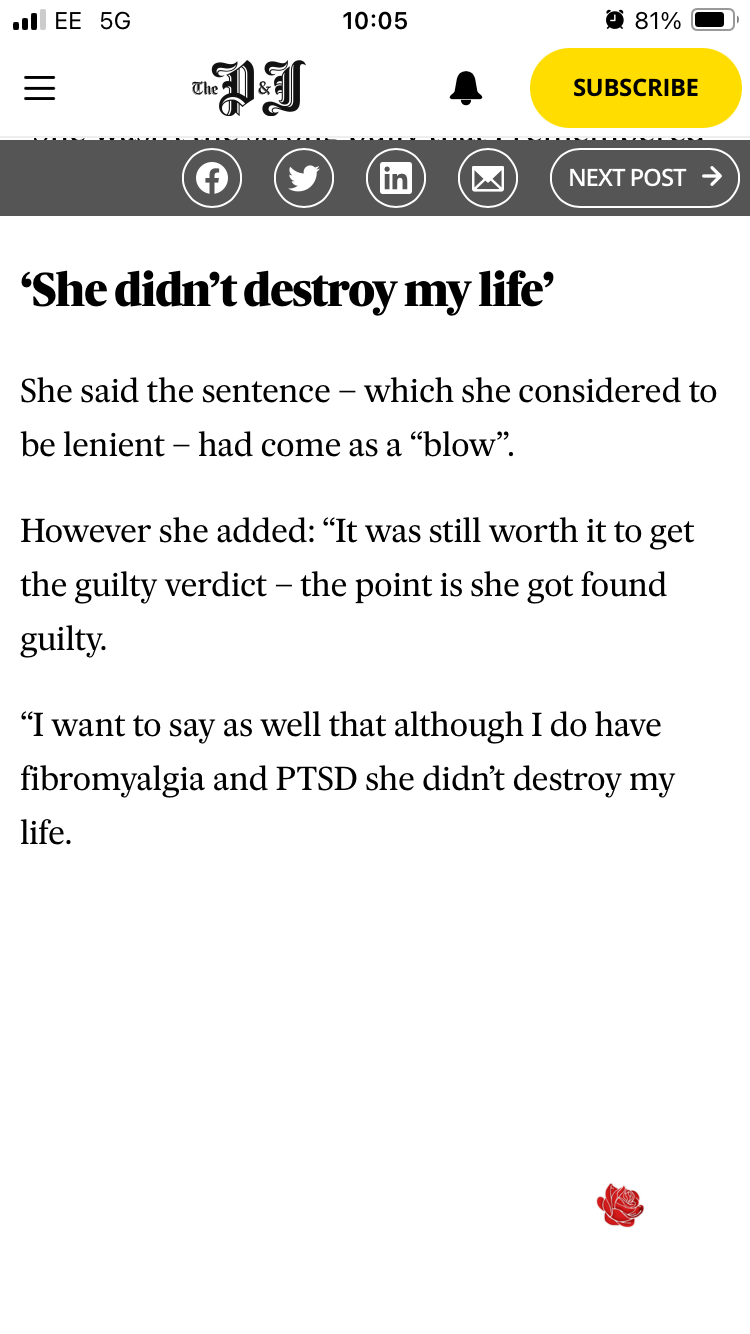Share this article on LinkedIn

point(396,178)
